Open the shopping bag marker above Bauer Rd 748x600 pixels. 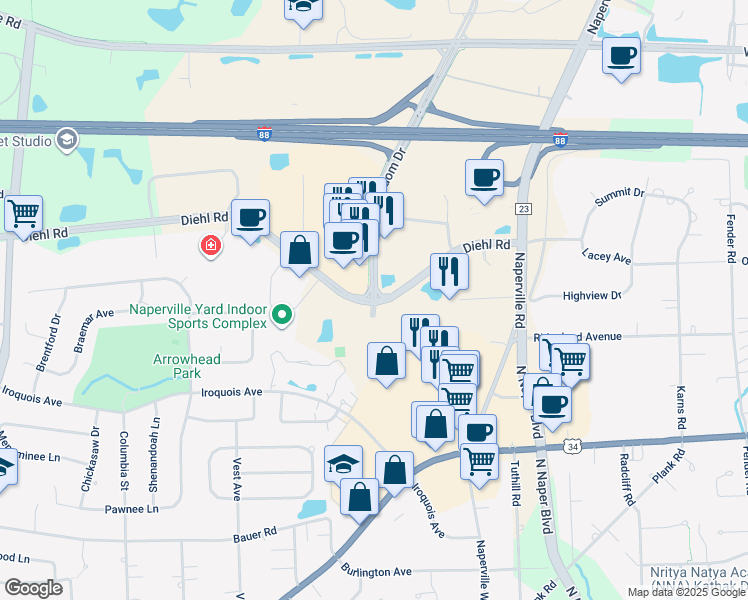(x=360, y=496)
